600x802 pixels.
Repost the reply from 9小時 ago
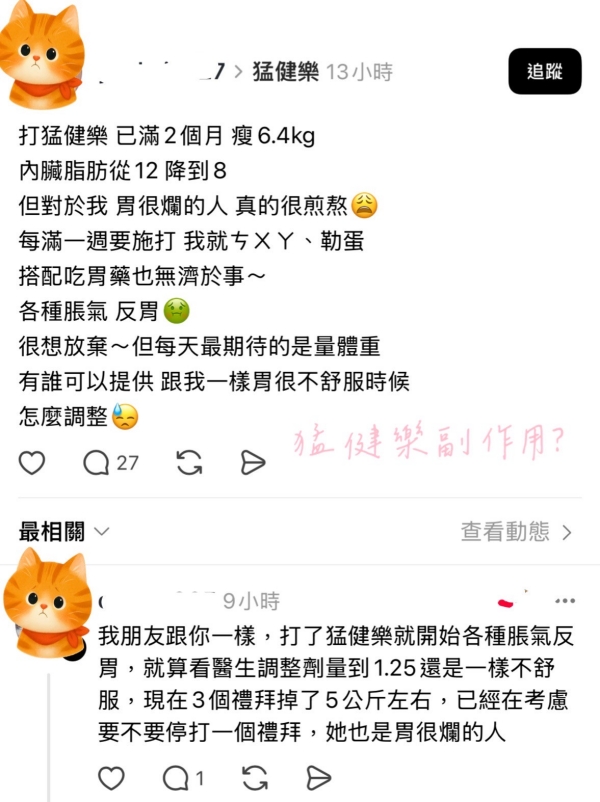(x=255, y=777)
